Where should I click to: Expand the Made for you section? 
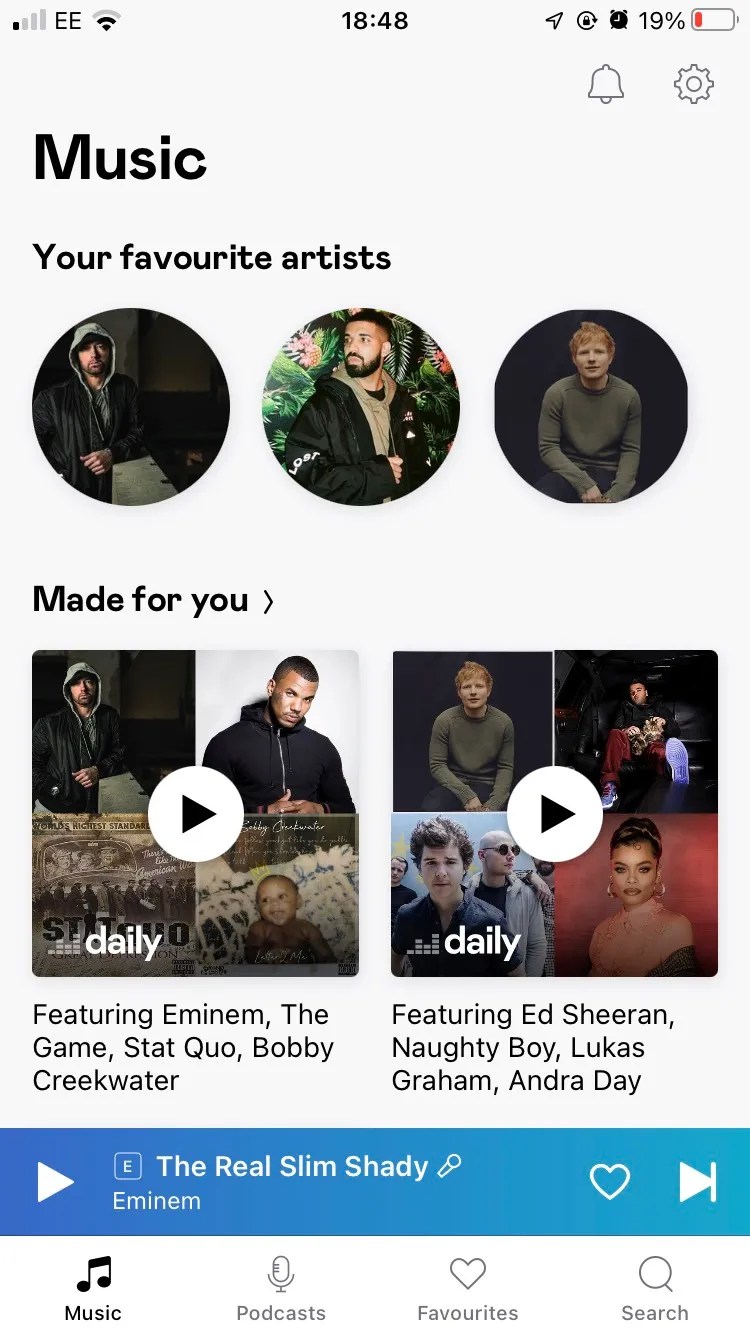(267, 600)
